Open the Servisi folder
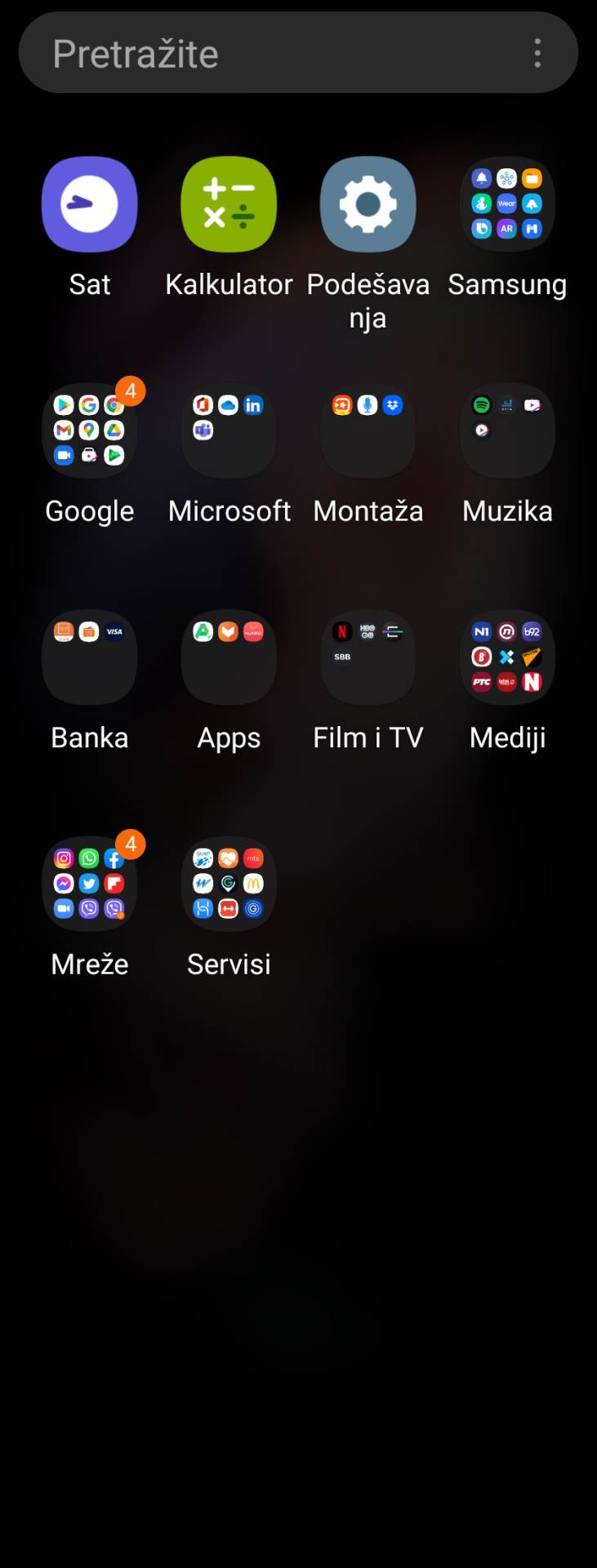 [229, 884]
